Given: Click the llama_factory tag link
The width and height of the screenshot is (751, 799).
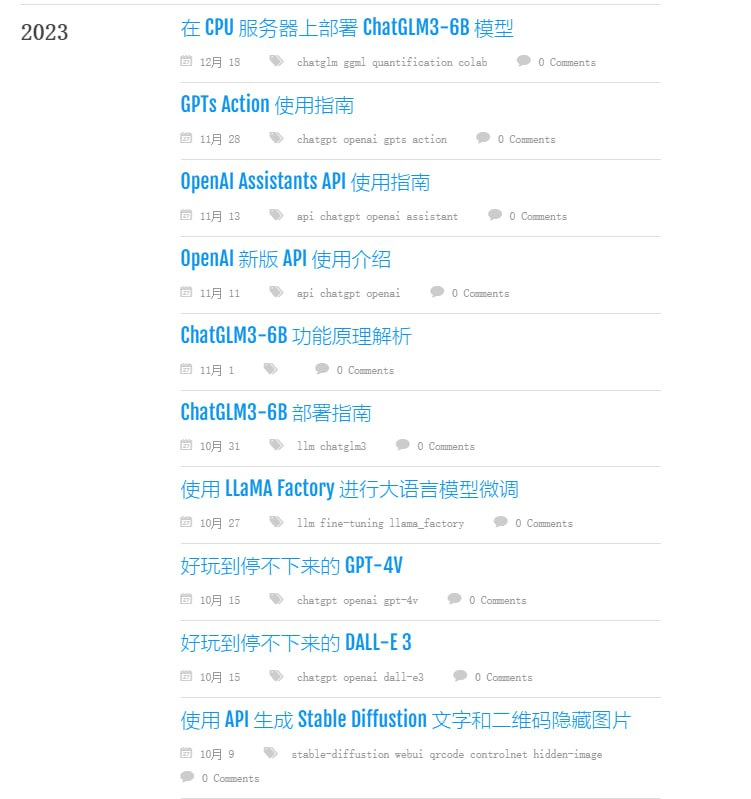Looking at the screenshot, I should point(429,523).
